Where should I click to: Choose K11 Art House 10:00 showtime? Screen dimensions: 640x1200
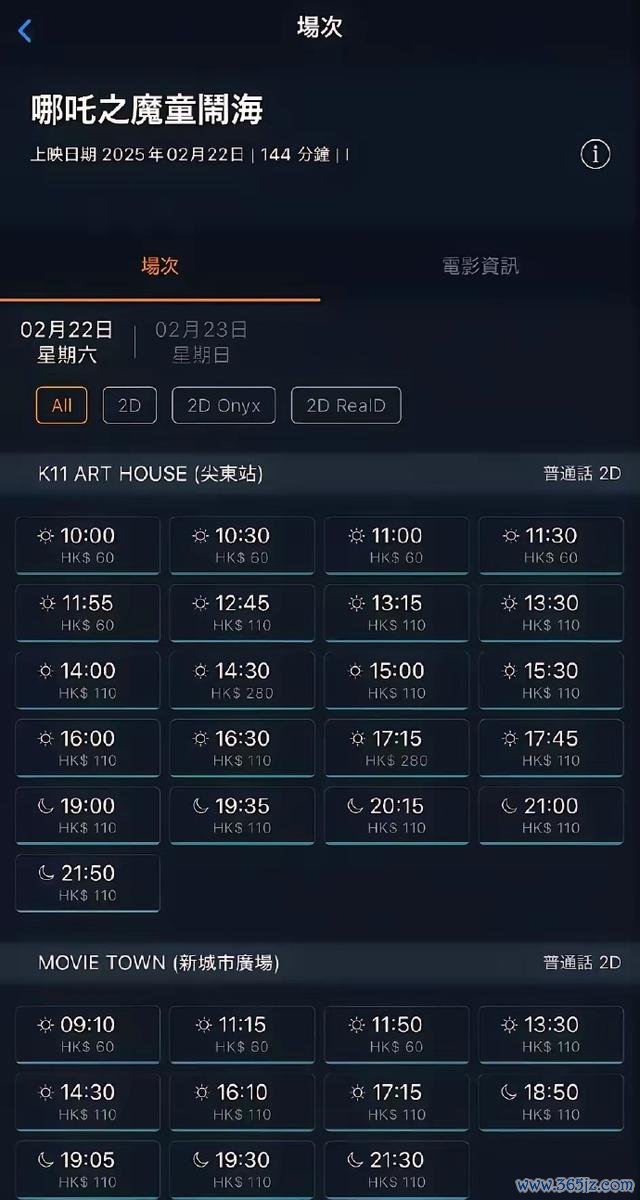pos(88,545)
